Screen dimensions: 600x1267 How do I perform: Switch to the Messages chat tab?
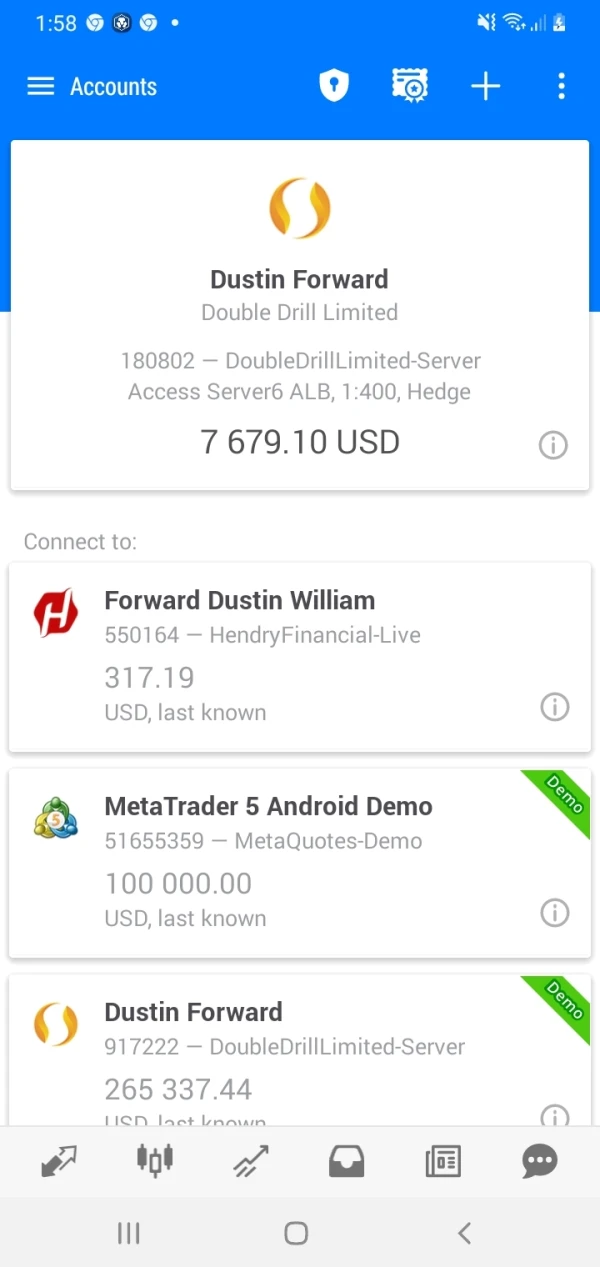539,1160
